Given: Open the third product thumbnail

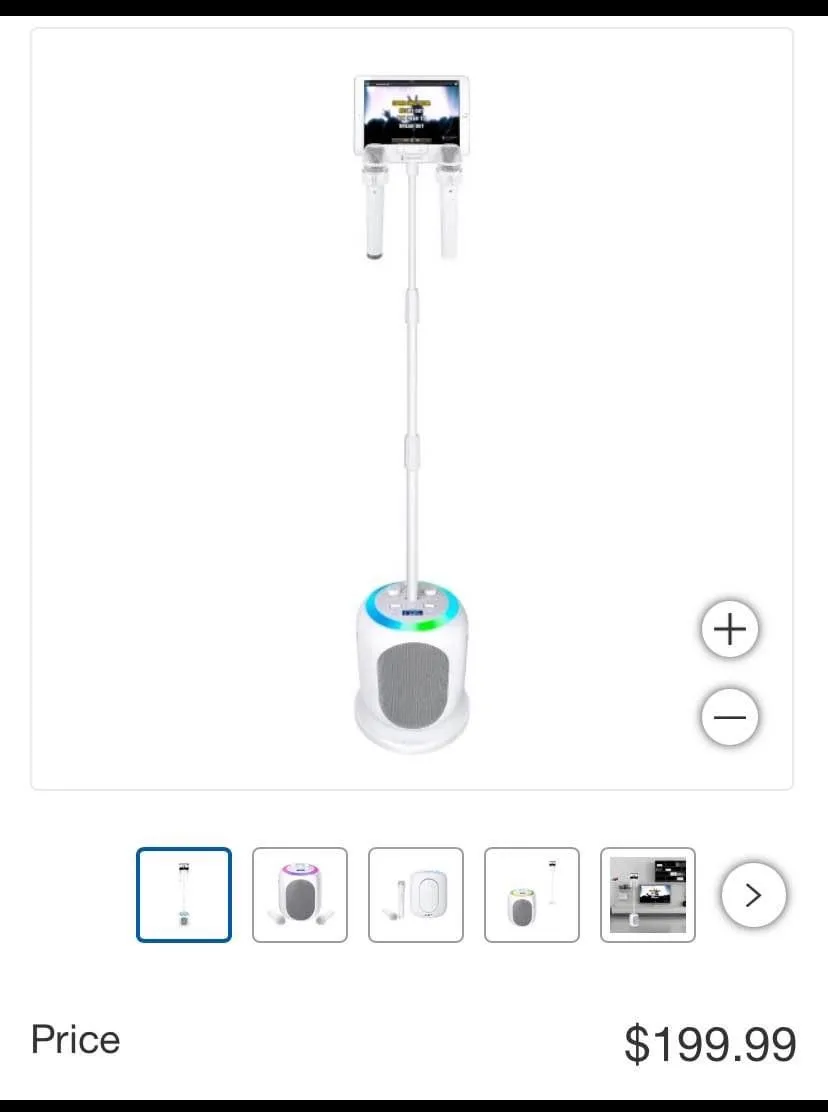Looking at the screenshot, I should (416, 895).
